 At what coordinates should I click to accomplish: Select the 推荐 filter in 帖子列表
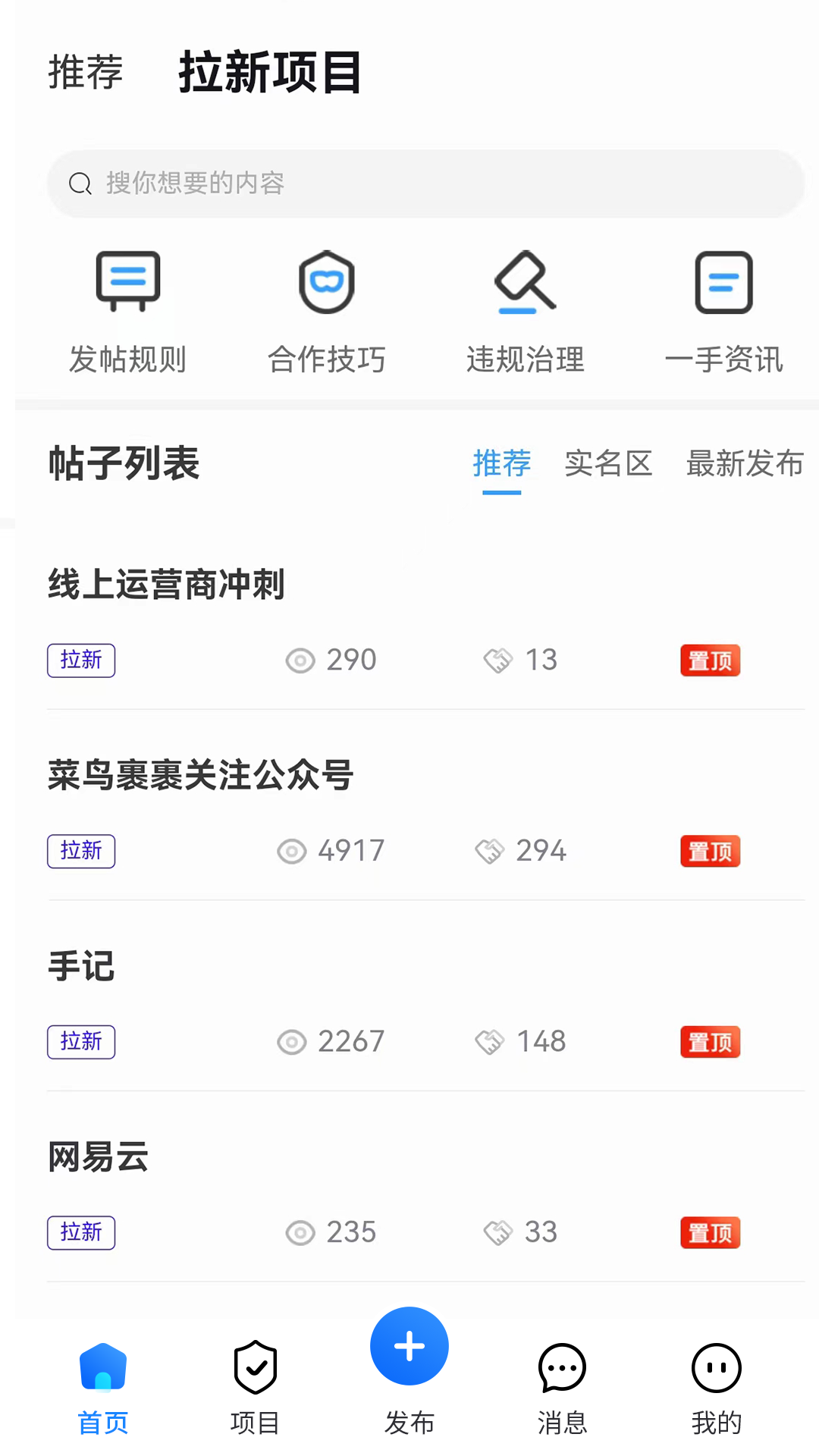click(501, 463)
